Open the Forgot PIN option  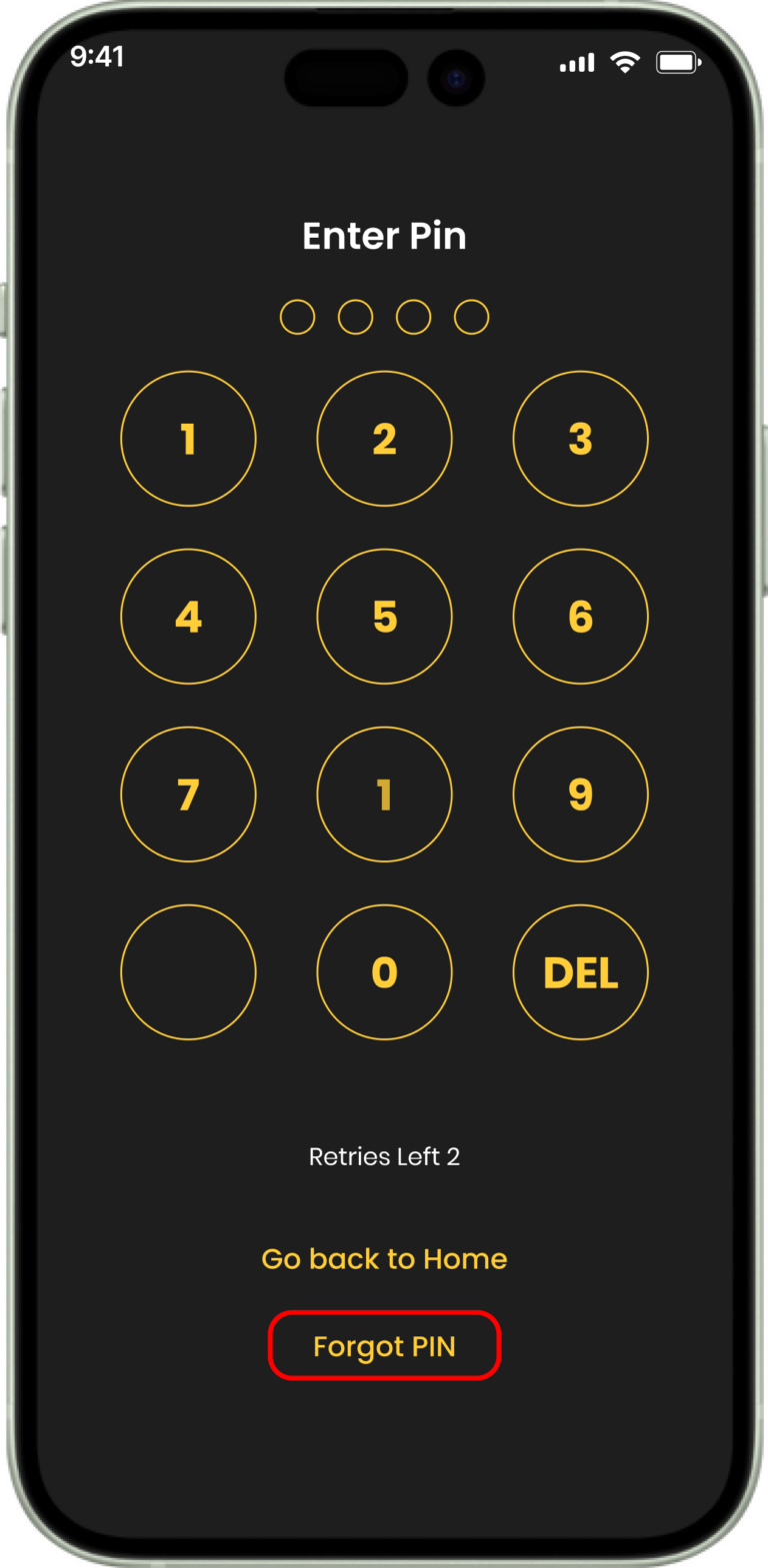click(384, 1346)
